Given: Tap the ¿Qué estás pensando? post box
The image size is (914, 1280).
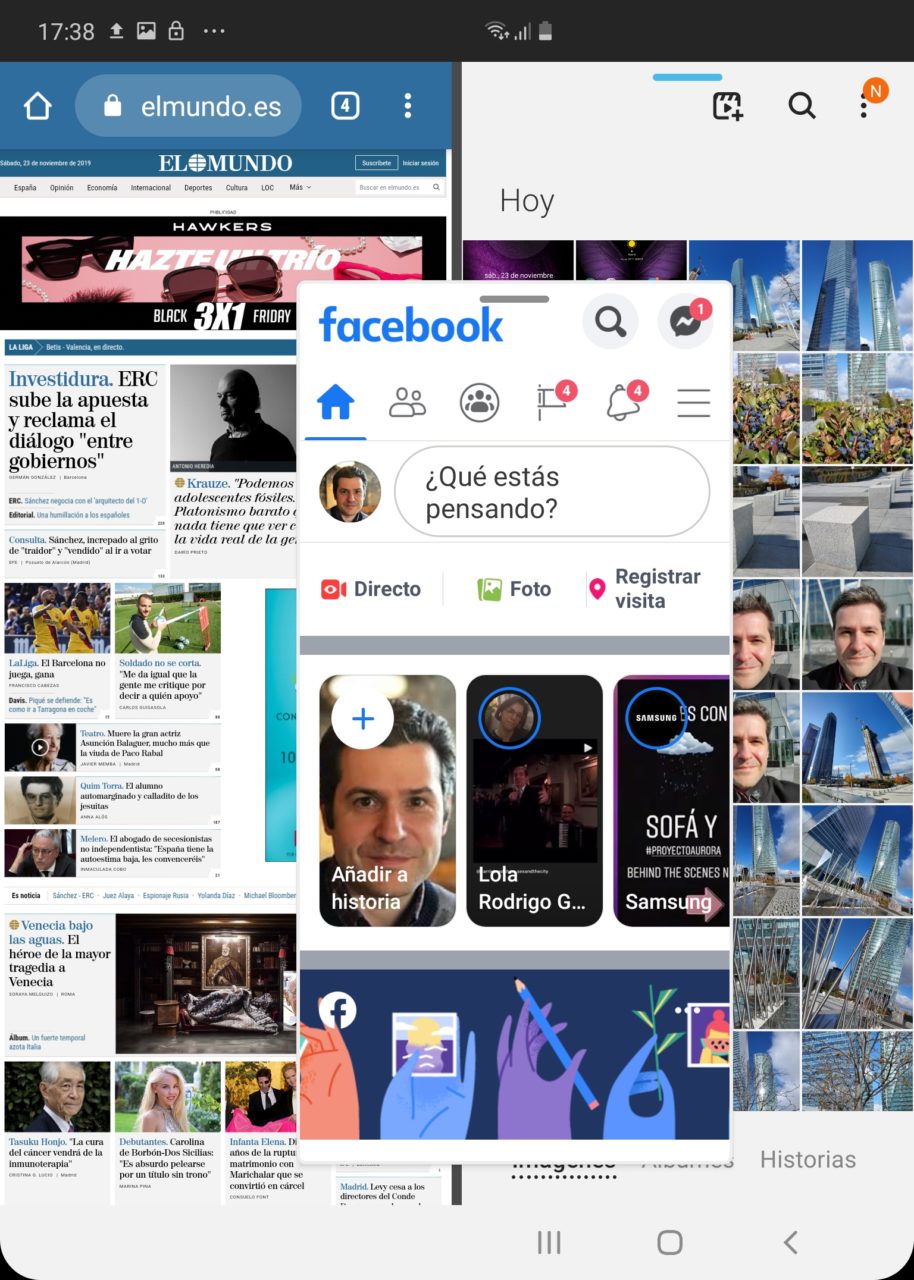Looking at the screenshot, I should 551,492.
